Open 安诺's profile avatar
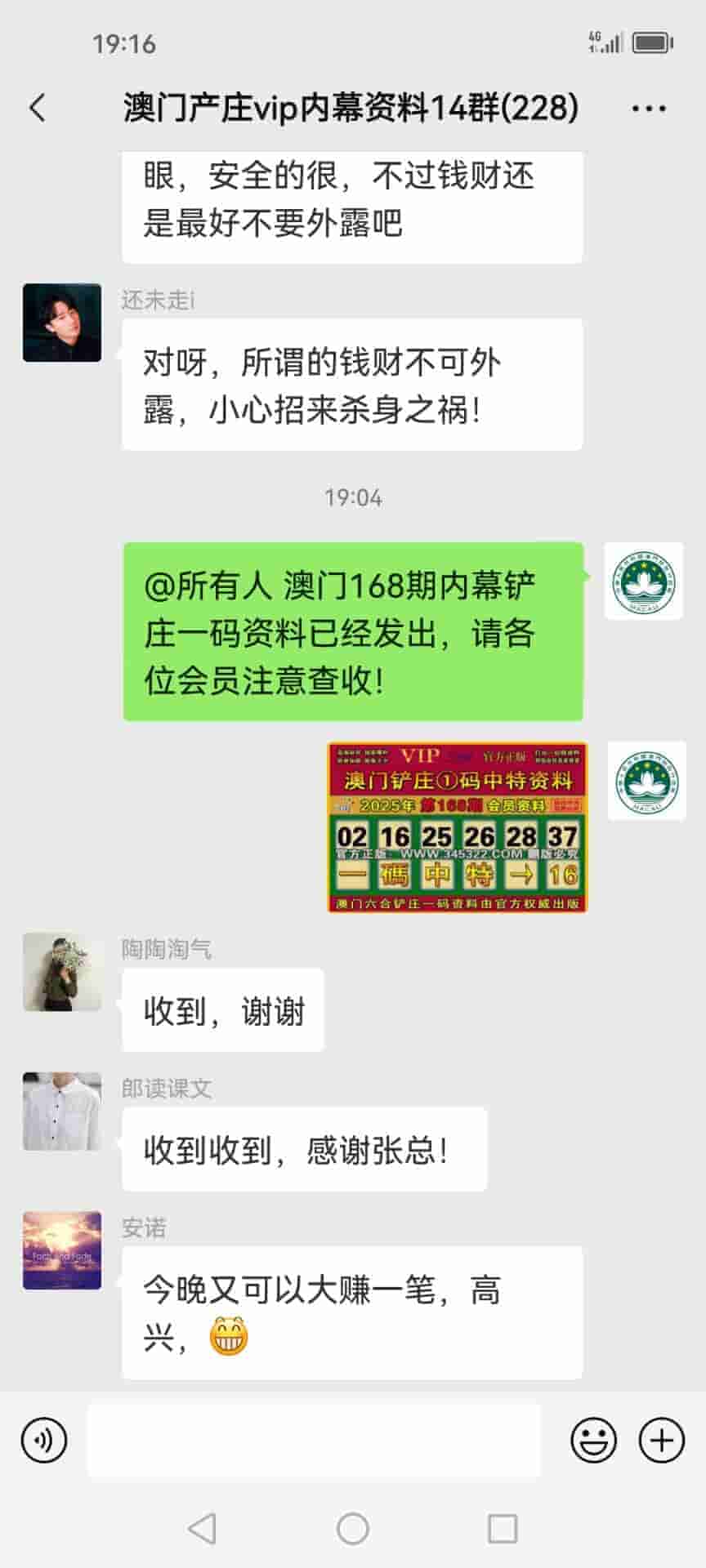The image size is (706, 1568). [62, 1250]
